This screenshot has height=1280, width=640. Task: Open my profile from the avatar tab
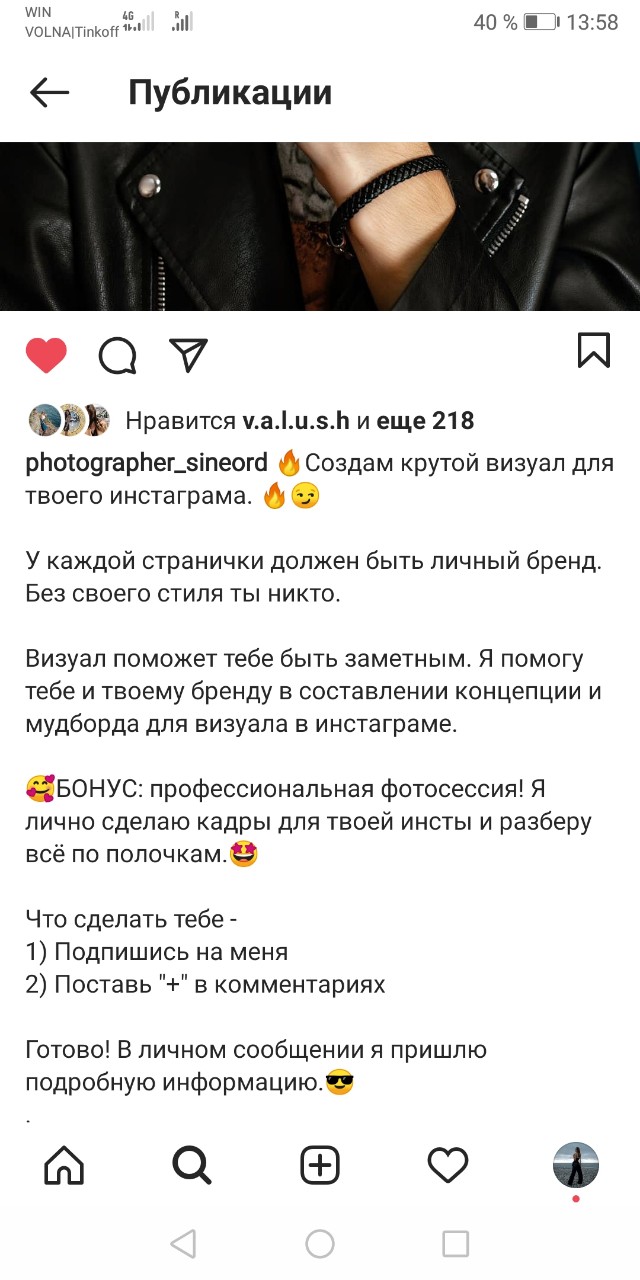(x=576, y=1165)
